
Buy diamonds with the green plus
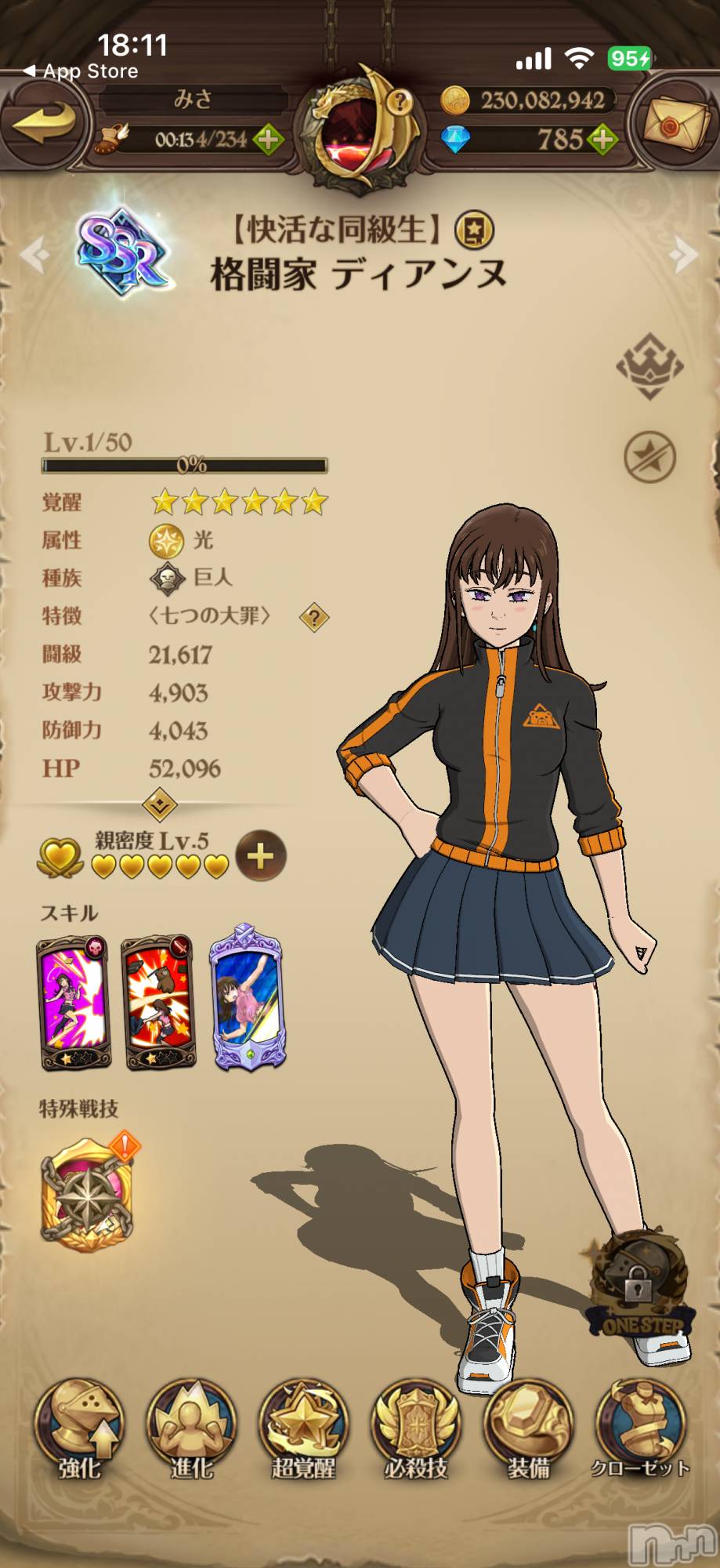point(602,140)
